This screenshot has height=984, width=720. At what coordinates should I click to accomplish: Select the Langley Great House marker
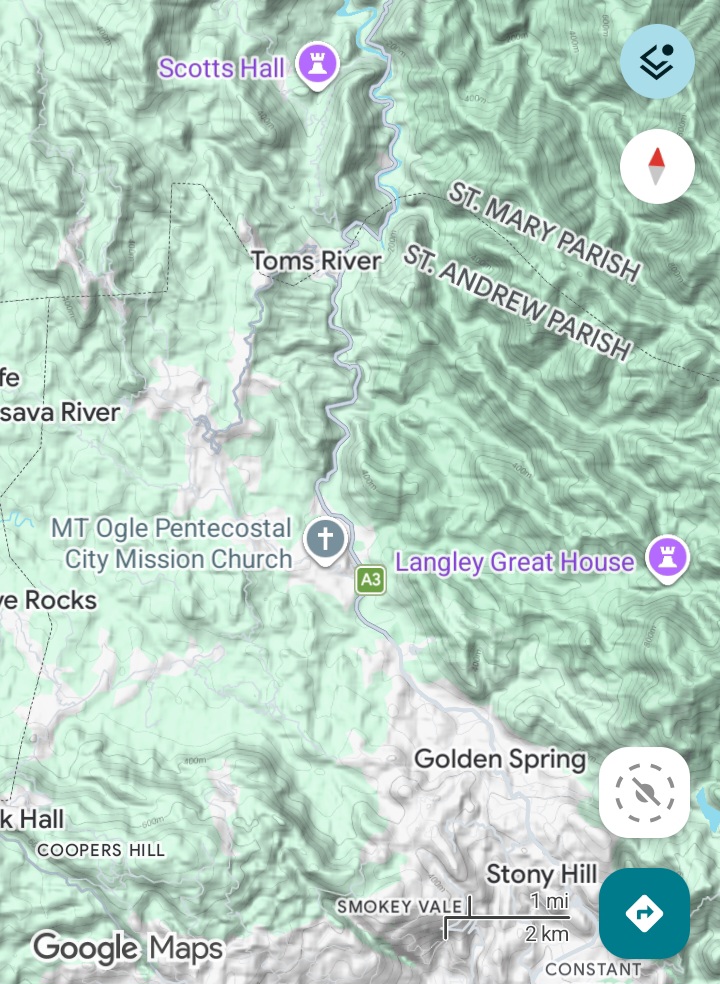(668, 559)
